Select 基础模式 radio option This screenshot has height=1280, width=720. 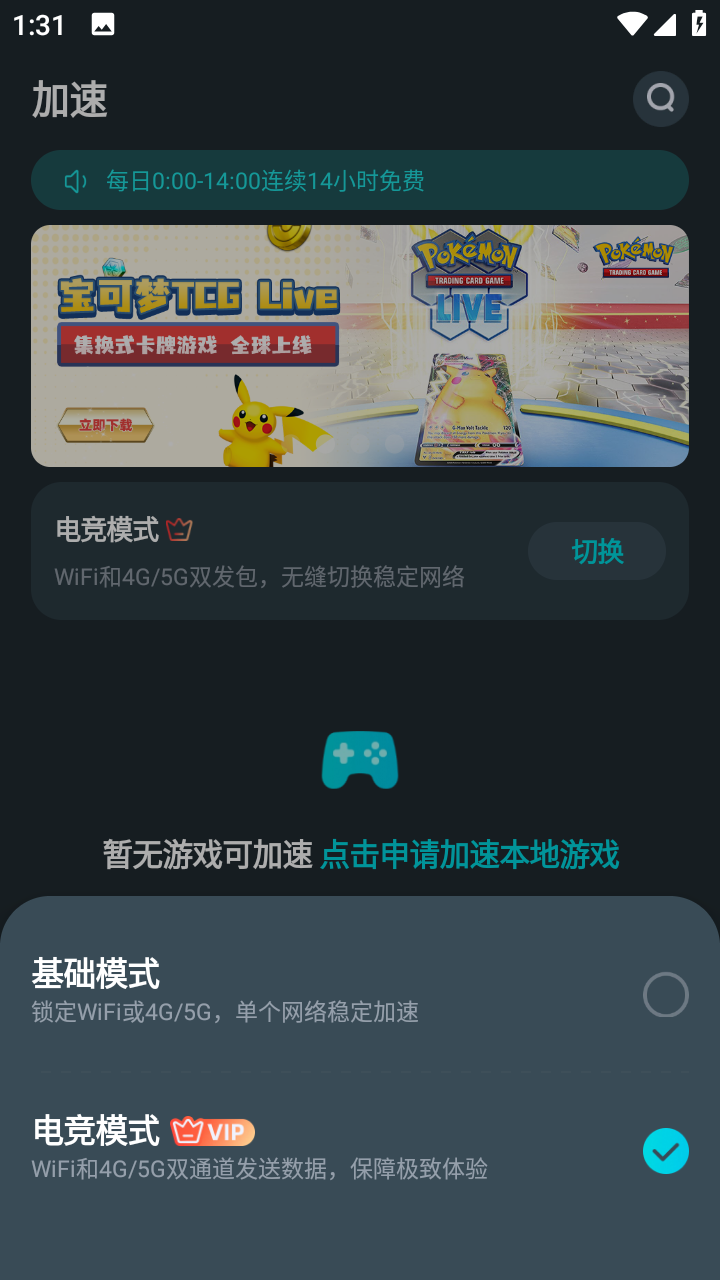click(665, 995)
